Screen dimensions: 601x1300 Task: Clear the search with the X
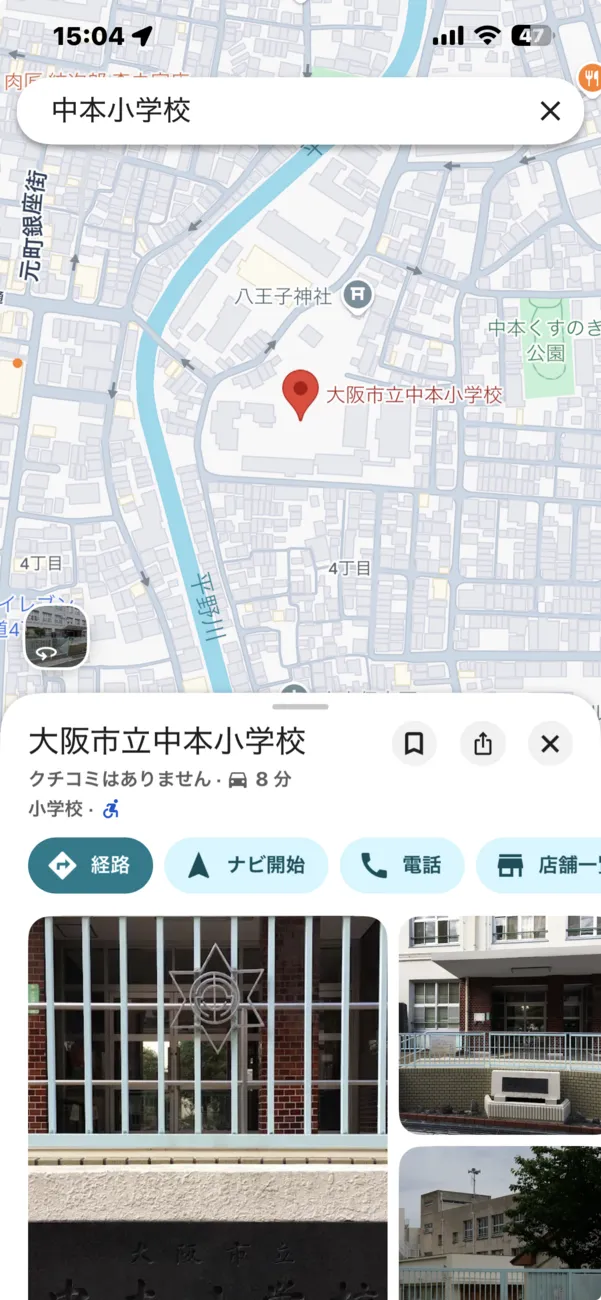(550, 111)
